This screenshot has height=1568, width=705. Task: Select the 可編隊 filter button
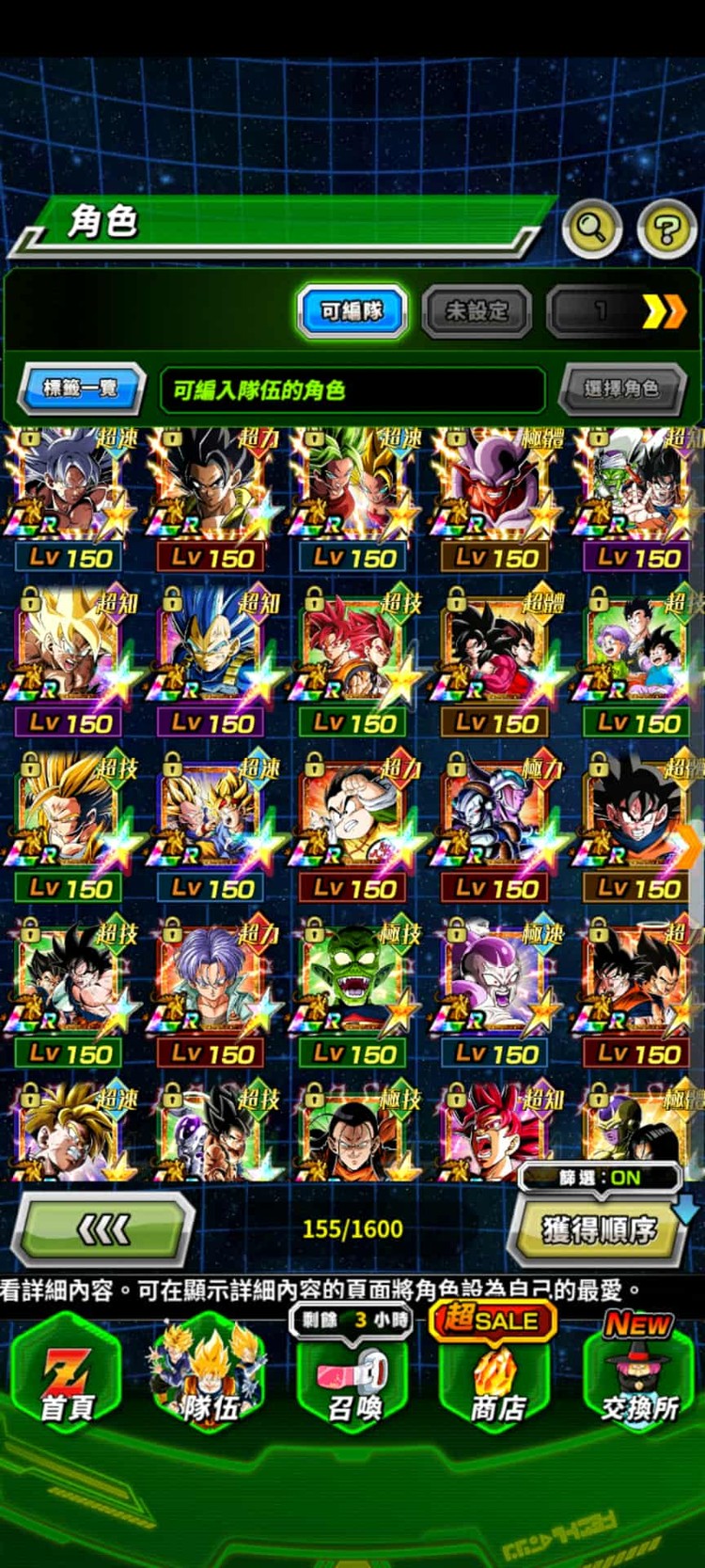click(352, 311)
